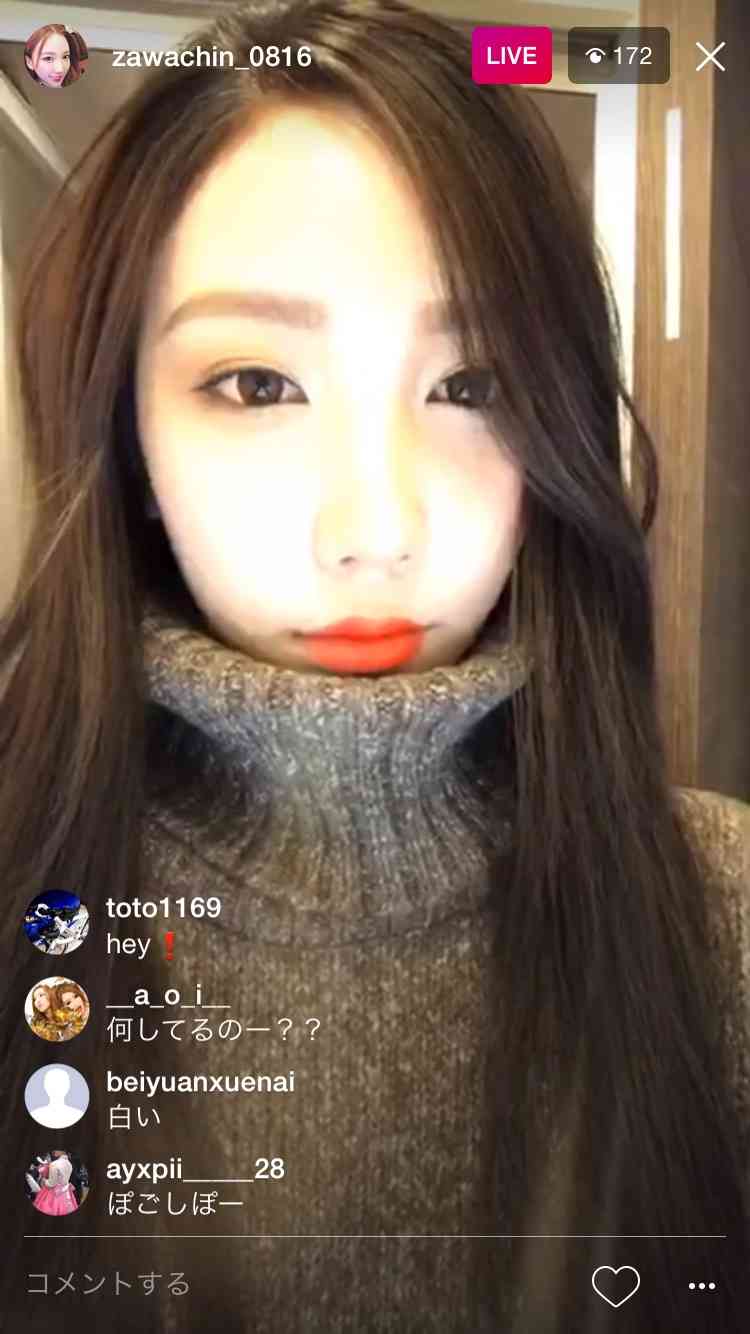This screenshot has width=750, height=1334.
Task: Show the 172 viewers list
Action: point(619,56)
